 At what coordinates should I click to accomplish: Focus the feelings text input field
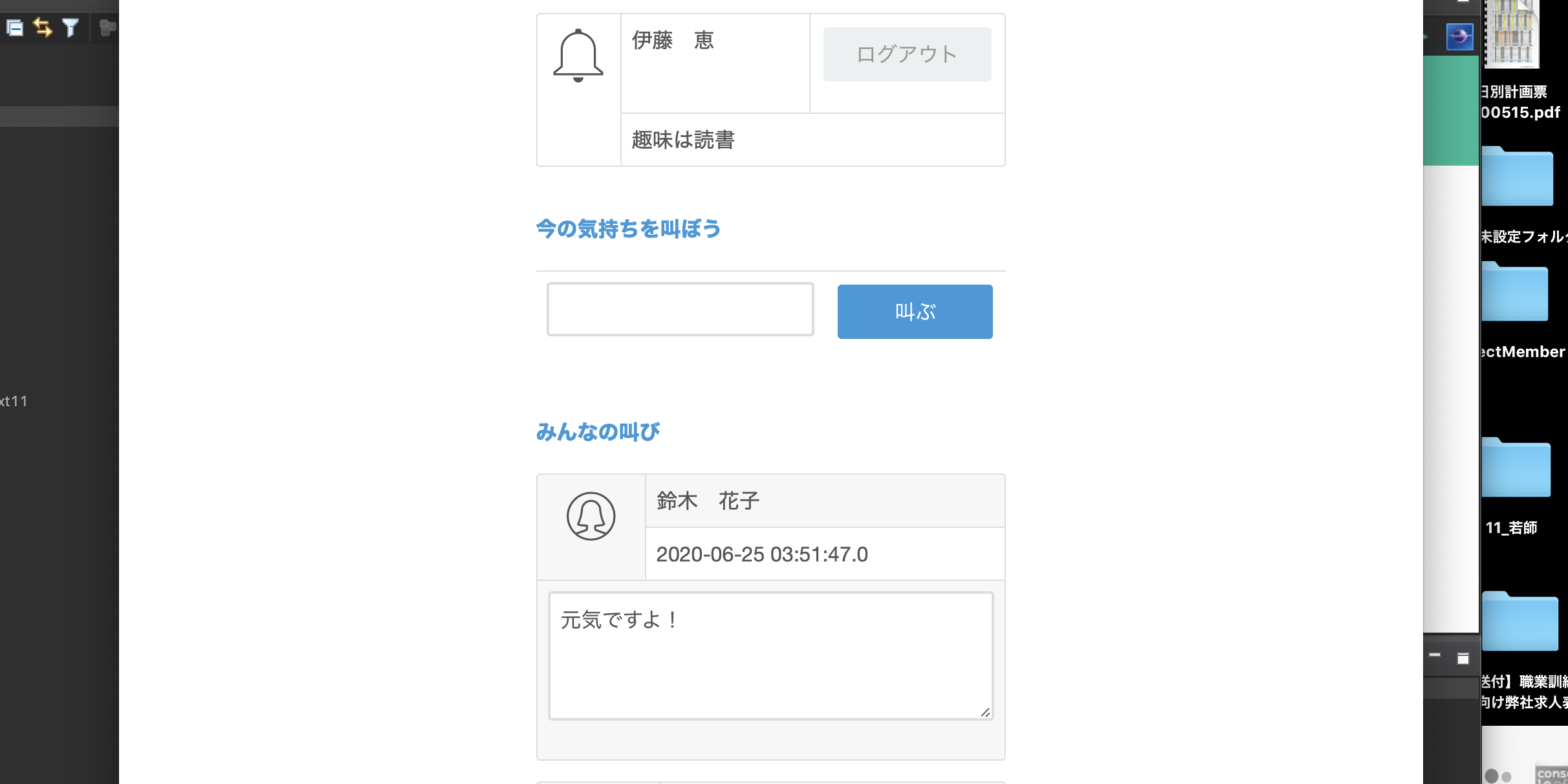680,309
